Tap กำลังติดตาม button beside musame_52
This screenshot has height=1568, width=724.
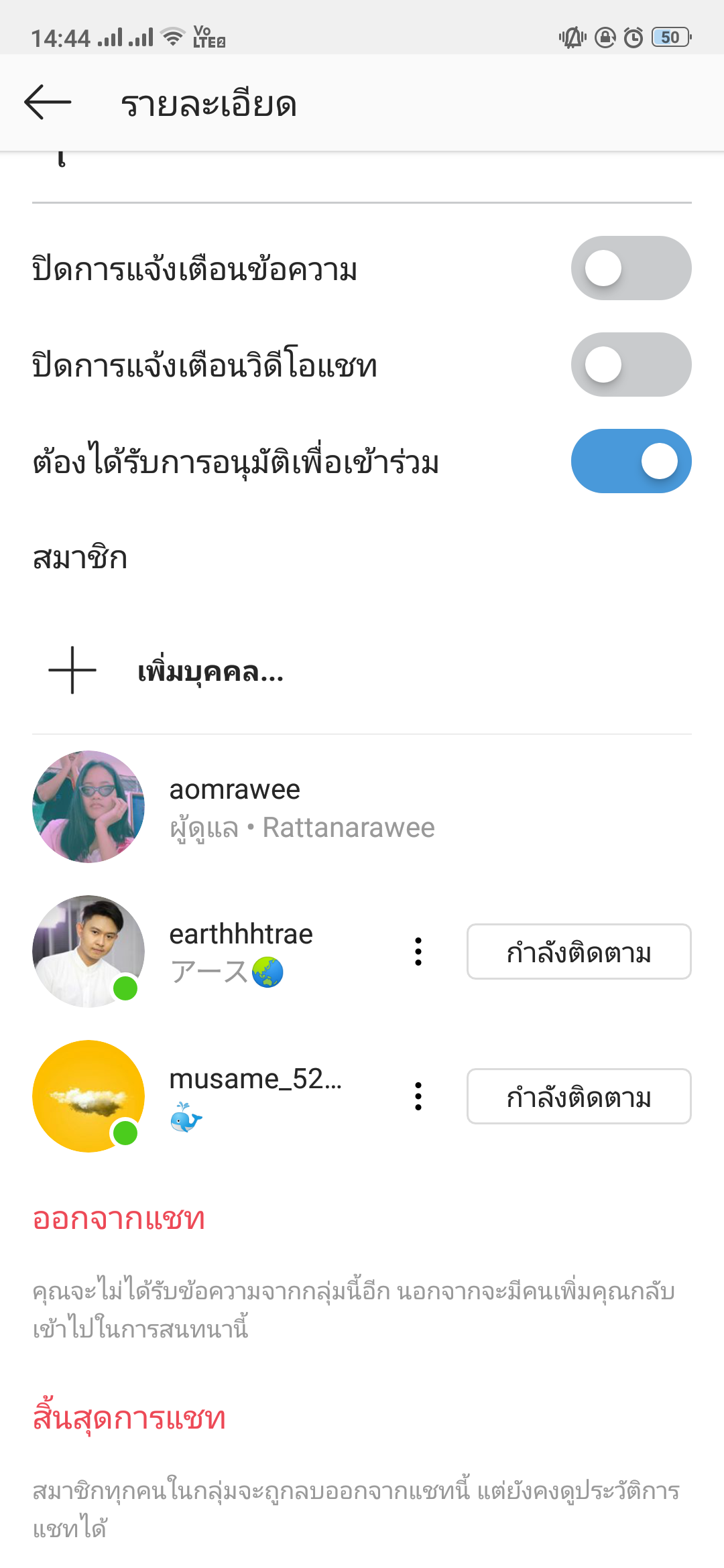click(x=579, y=1096)
